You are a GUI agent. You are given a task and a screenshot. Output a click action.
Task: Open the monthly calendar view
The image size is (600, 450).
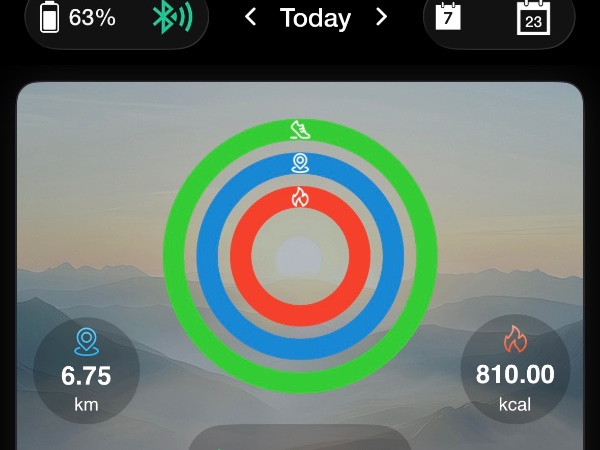533,18
